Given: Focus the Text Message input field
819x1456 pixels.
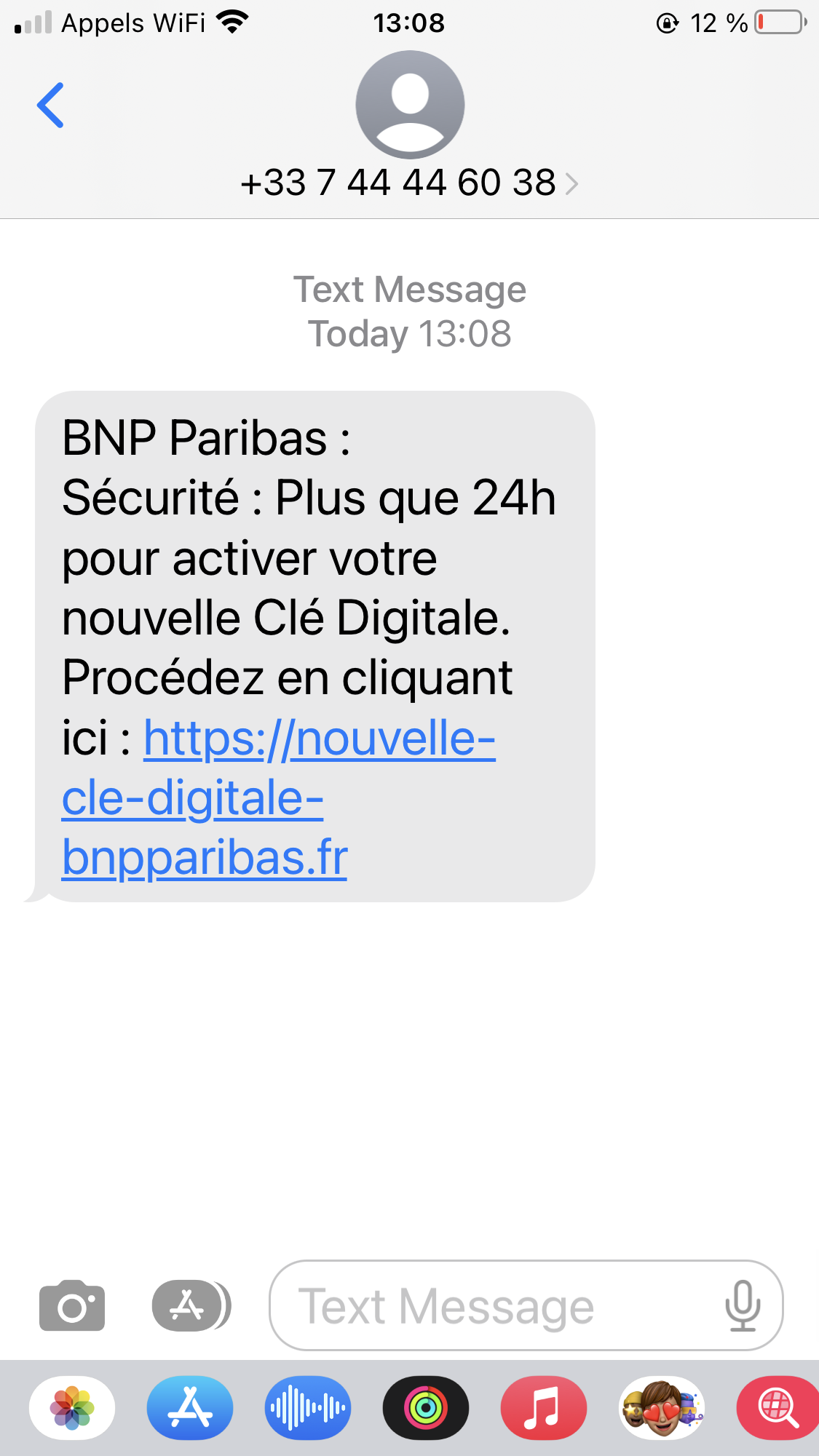Looking at the screenshot, I should point(495,1306).
